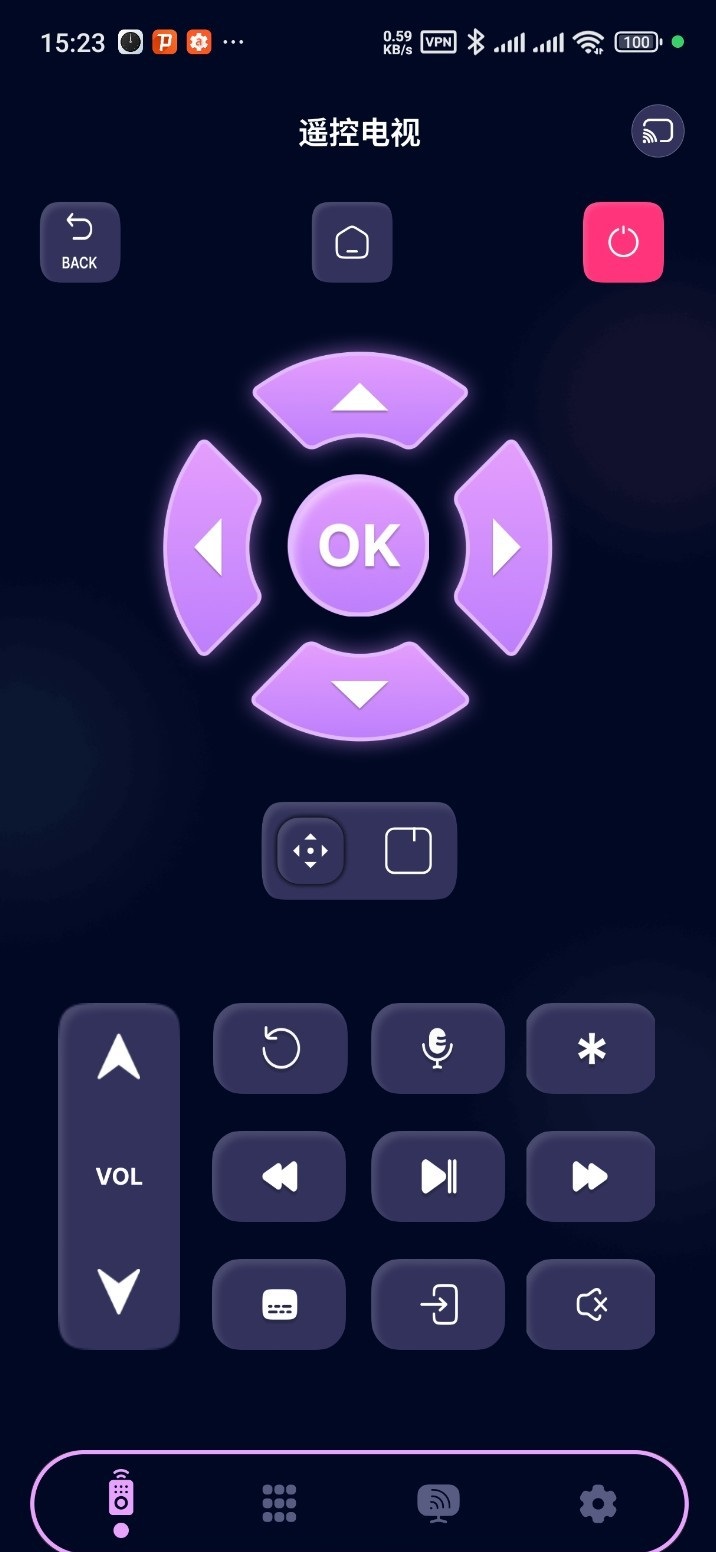Image resolution: width=716 pixels, height=1552 pixels.
Task: Open the settings gear tab
Action: click(x=598, y=1503)
